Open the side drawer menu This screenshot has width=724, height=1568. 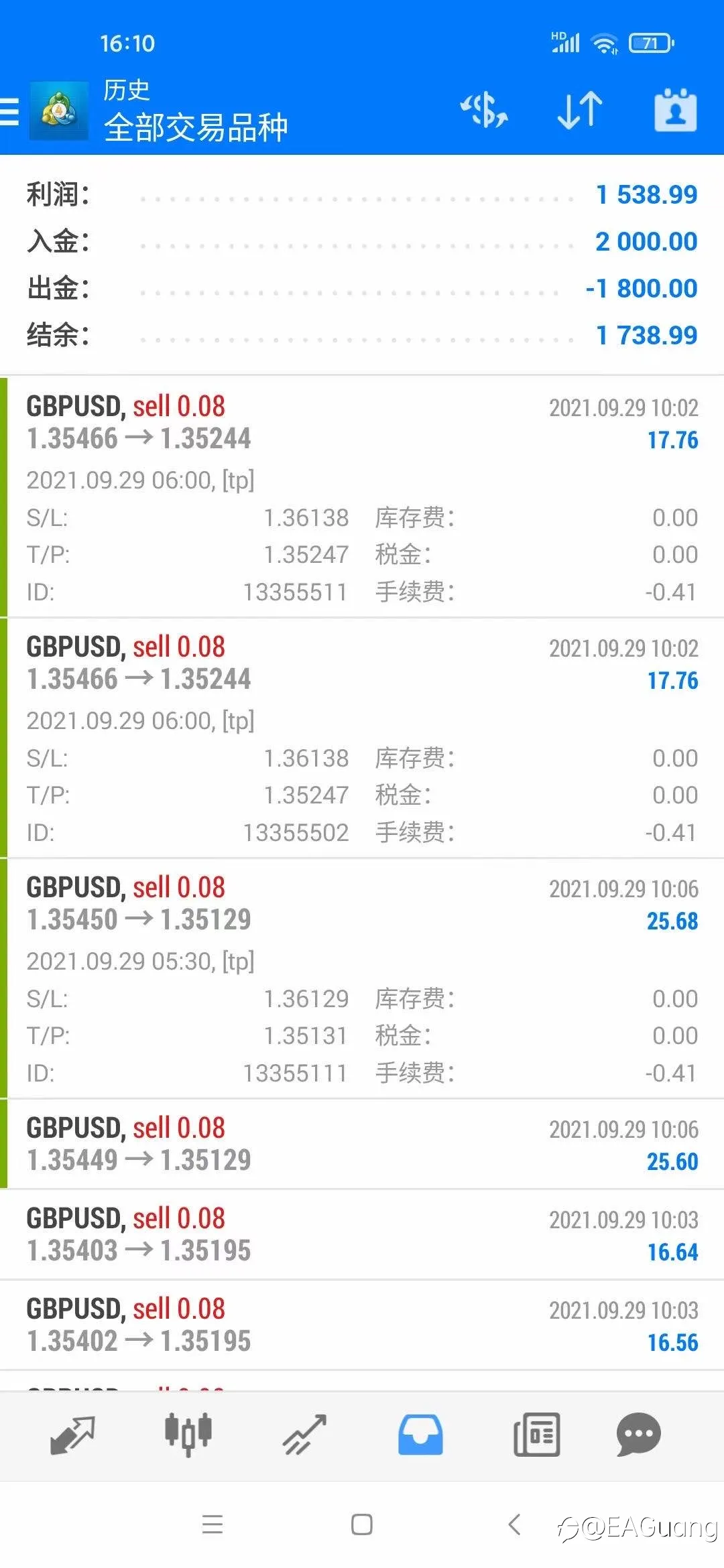click(9, 111)
